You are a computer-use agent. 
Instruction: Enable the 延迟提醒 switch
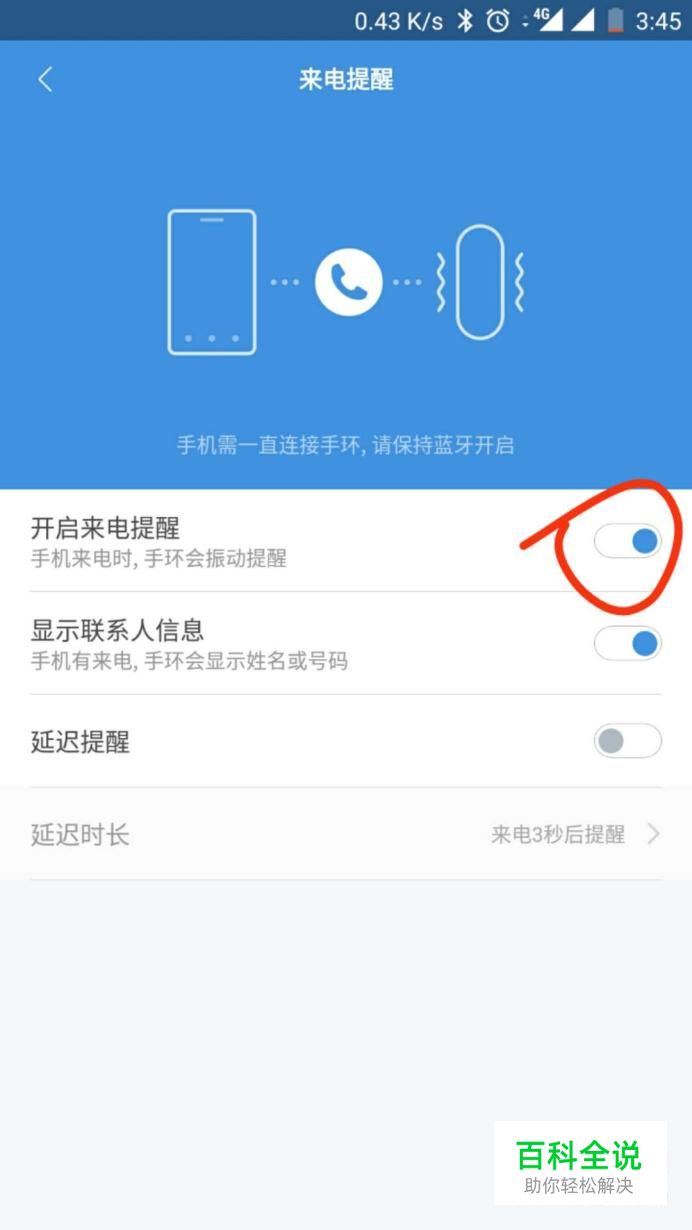628,741
